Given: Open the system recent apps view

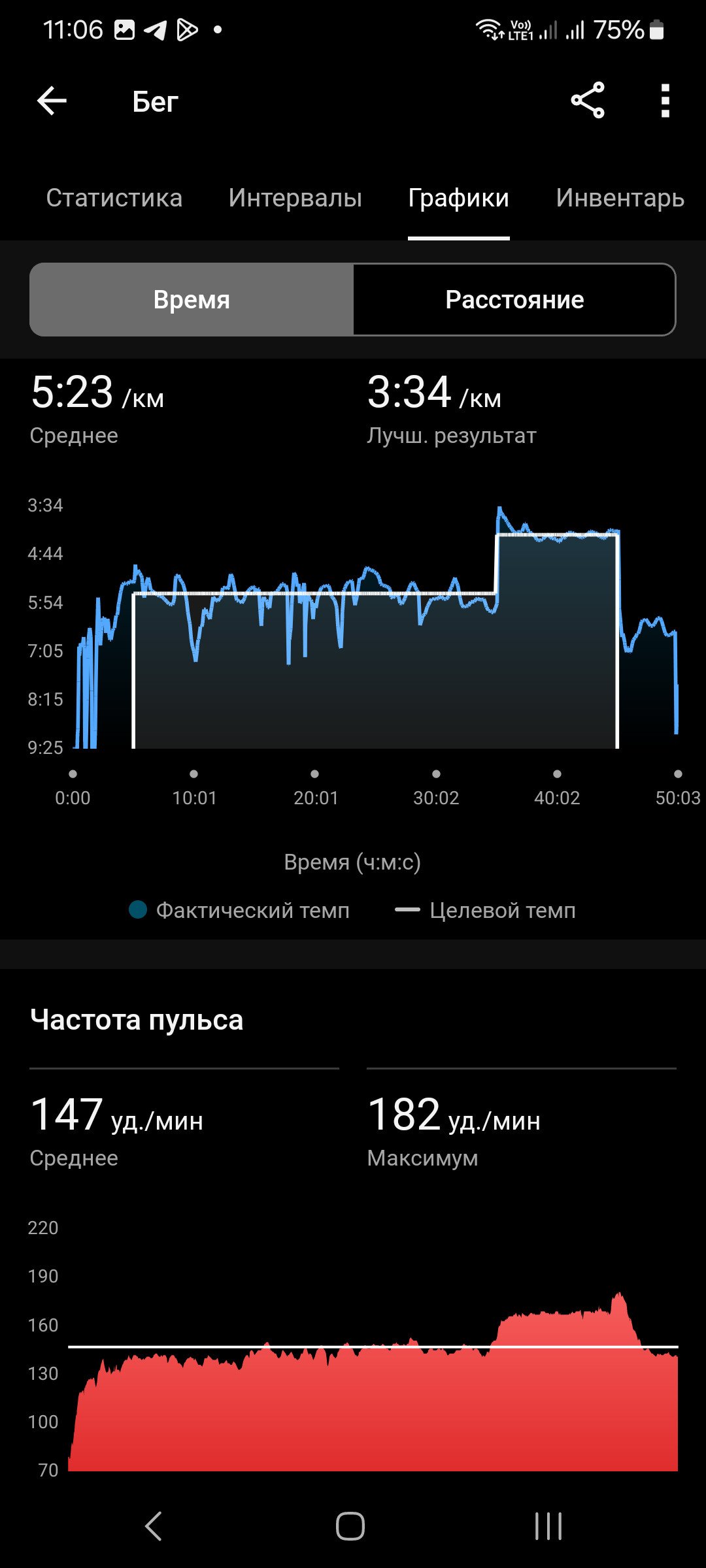Looking at the screenshot, I should [x=548, y=1526].
